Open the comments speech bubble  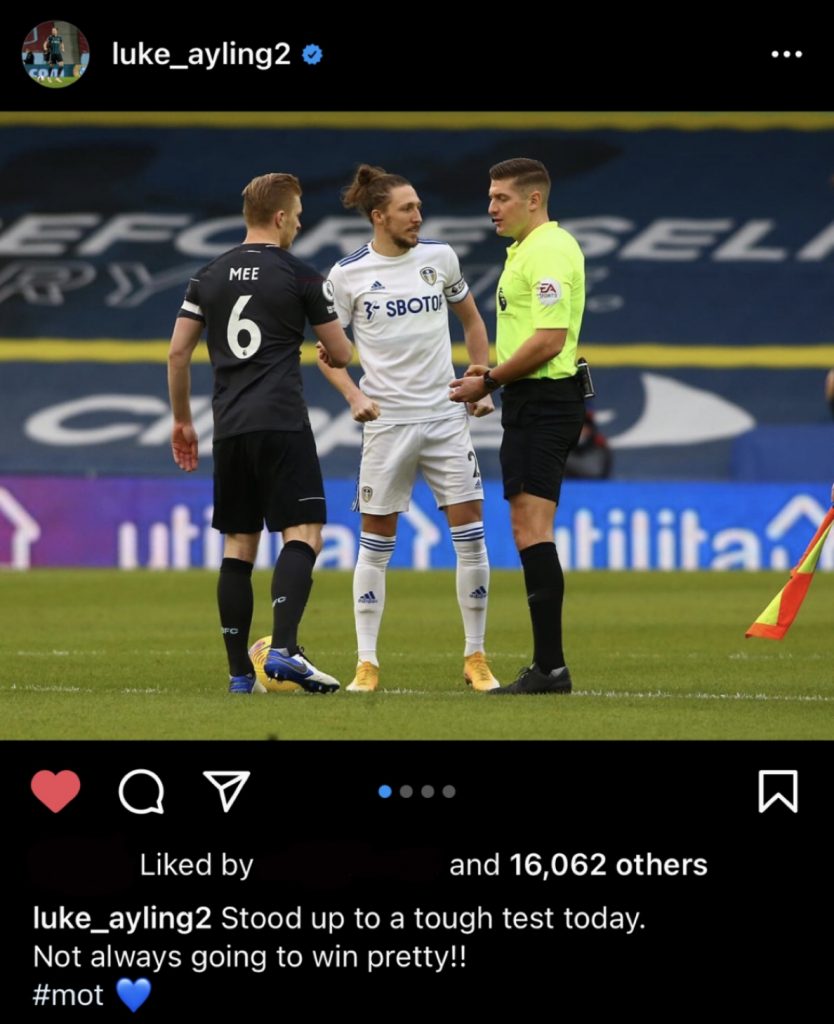pyautogui.click(x=141, y=791)
